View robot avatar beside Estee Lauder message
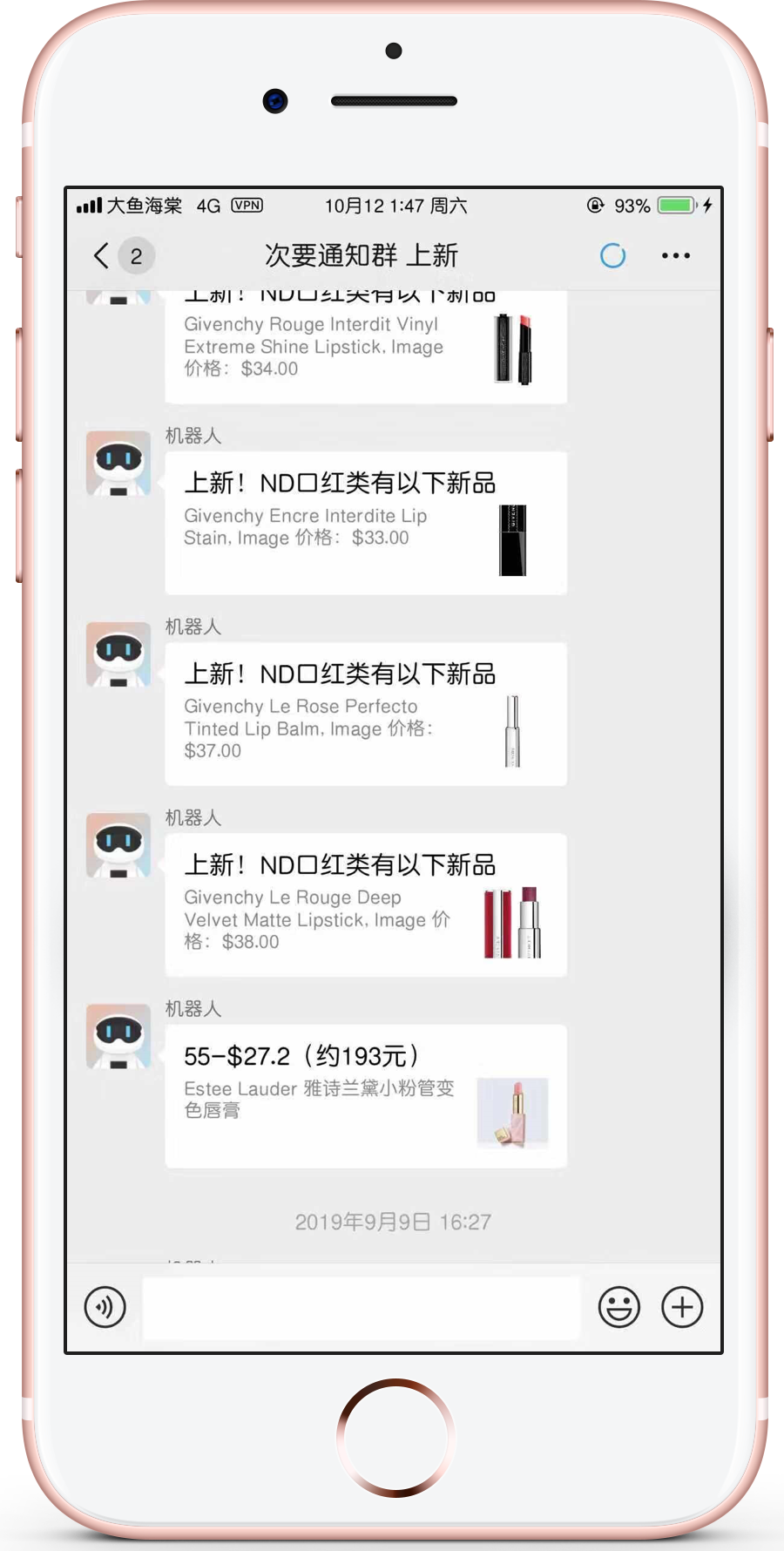The image size is (784, 1551). pos(118,1035)
